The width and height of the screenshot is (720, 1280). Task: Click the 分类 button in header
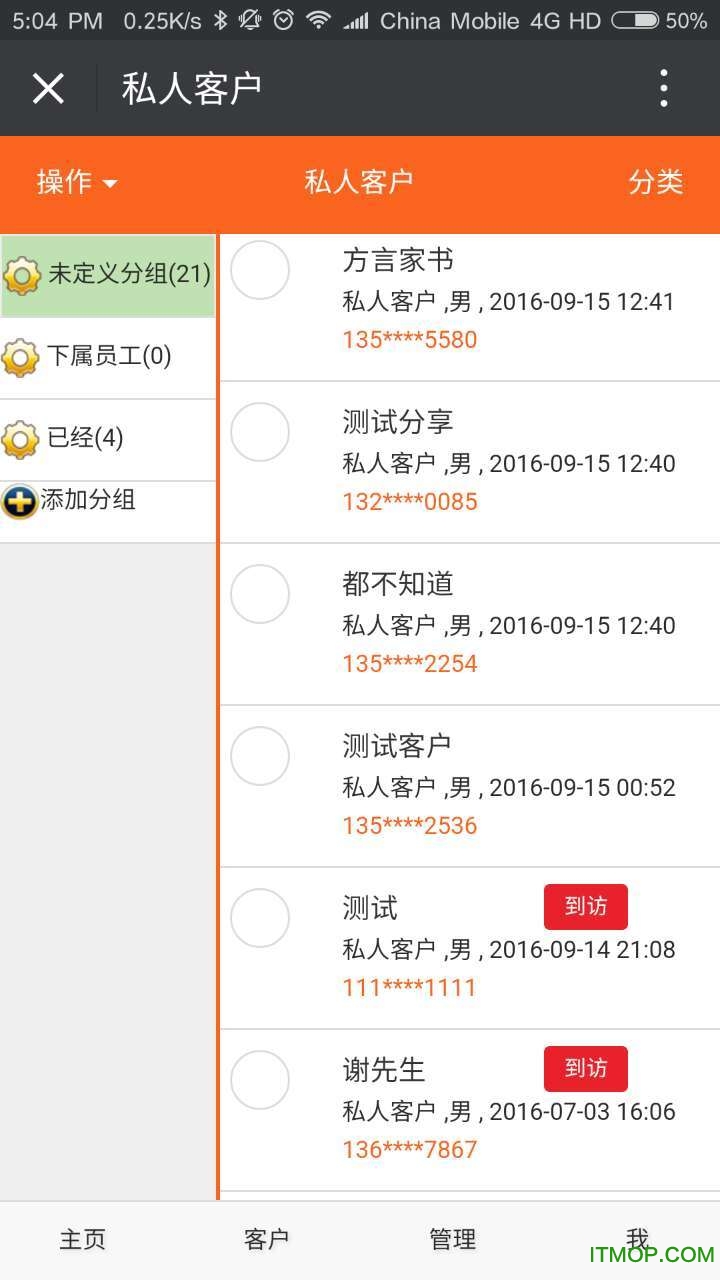(x=657, y=183)
